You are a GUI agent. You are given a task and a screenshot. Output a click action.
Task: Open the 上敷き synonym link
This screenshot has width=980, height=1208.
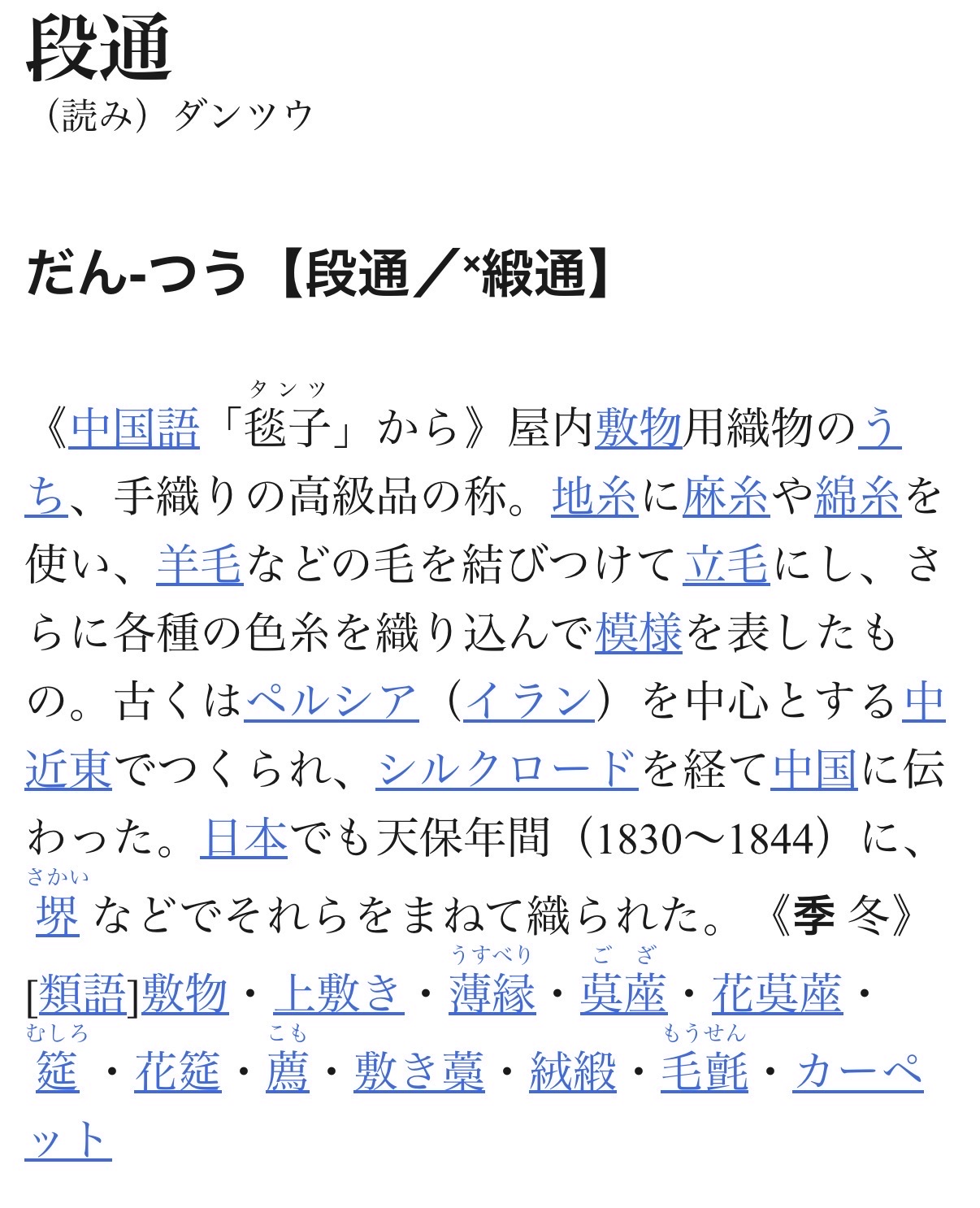[x=339, y=993]
